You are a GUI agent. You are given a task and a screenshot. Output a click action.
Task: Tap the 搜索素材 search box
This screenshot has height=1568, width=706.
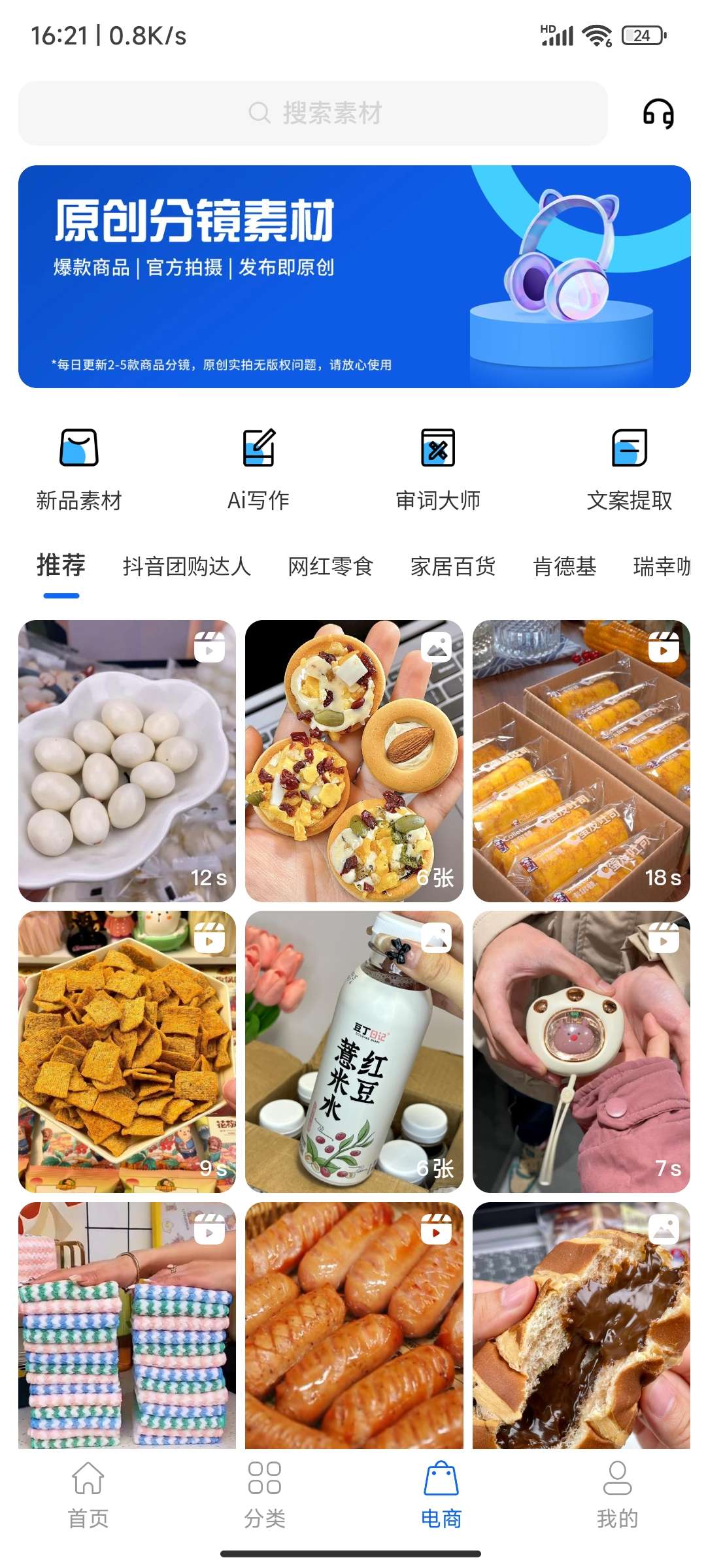click(313, 113)
